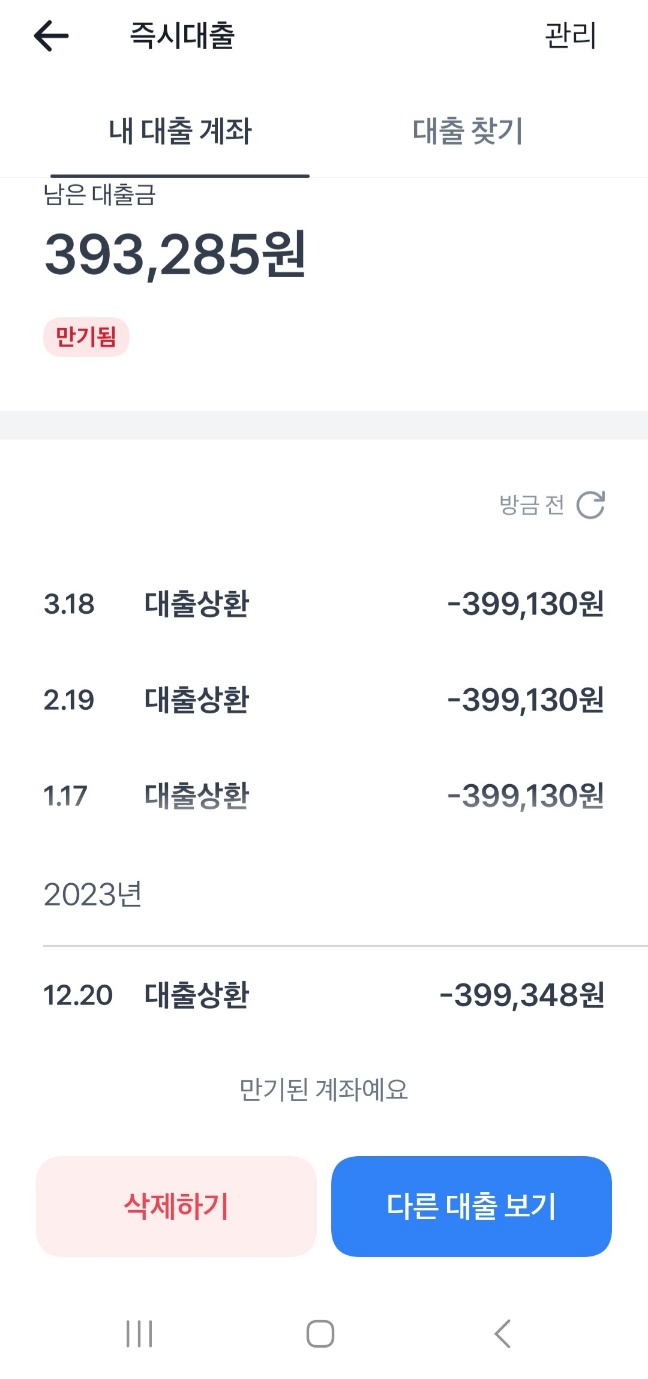Viewport: 648px width, 1379px height.
Task: Refresh the transaction list
Action: point(591,506)
